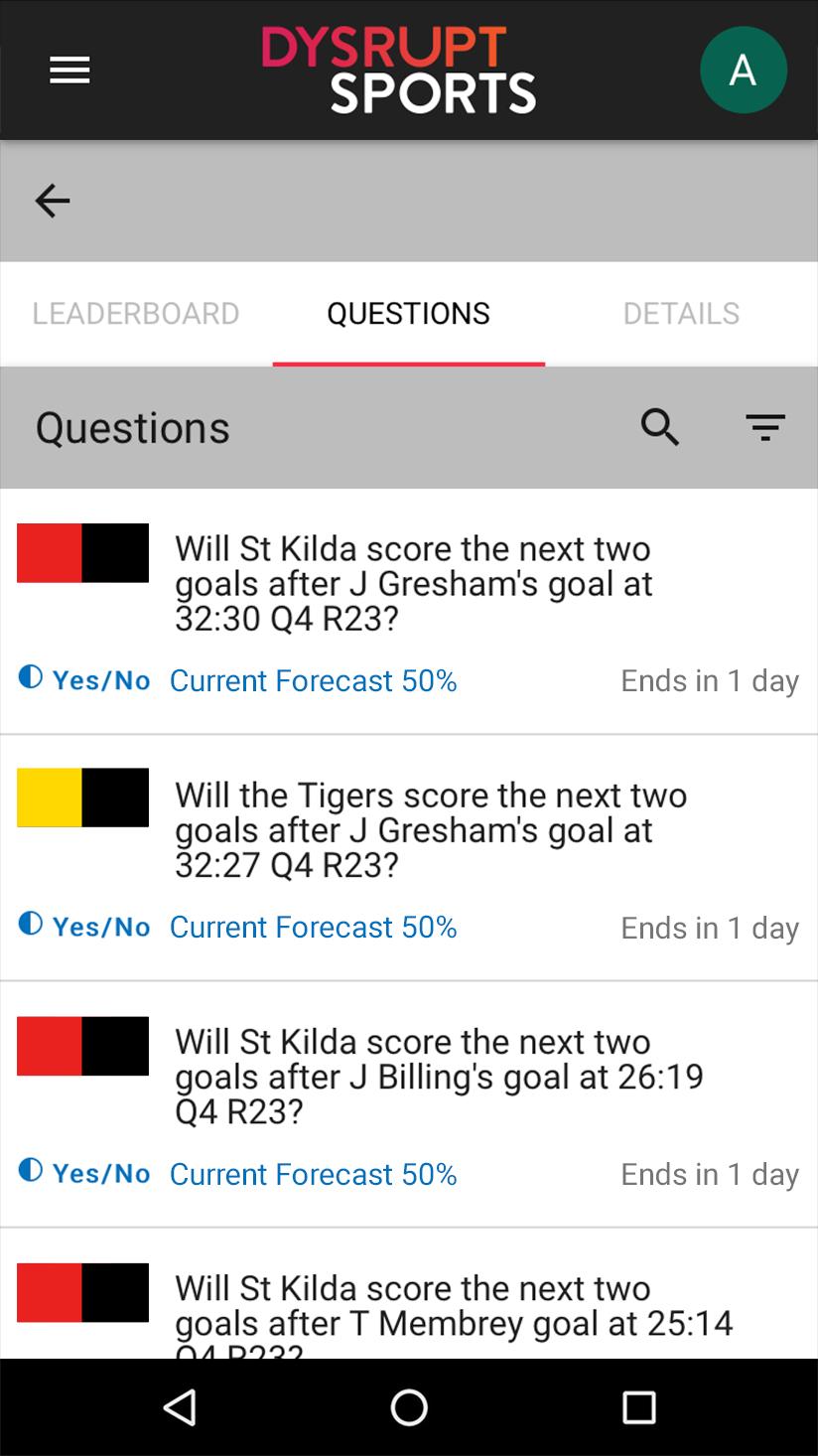
Task: Open the account avatar labeled A
Action: (743, 71)
